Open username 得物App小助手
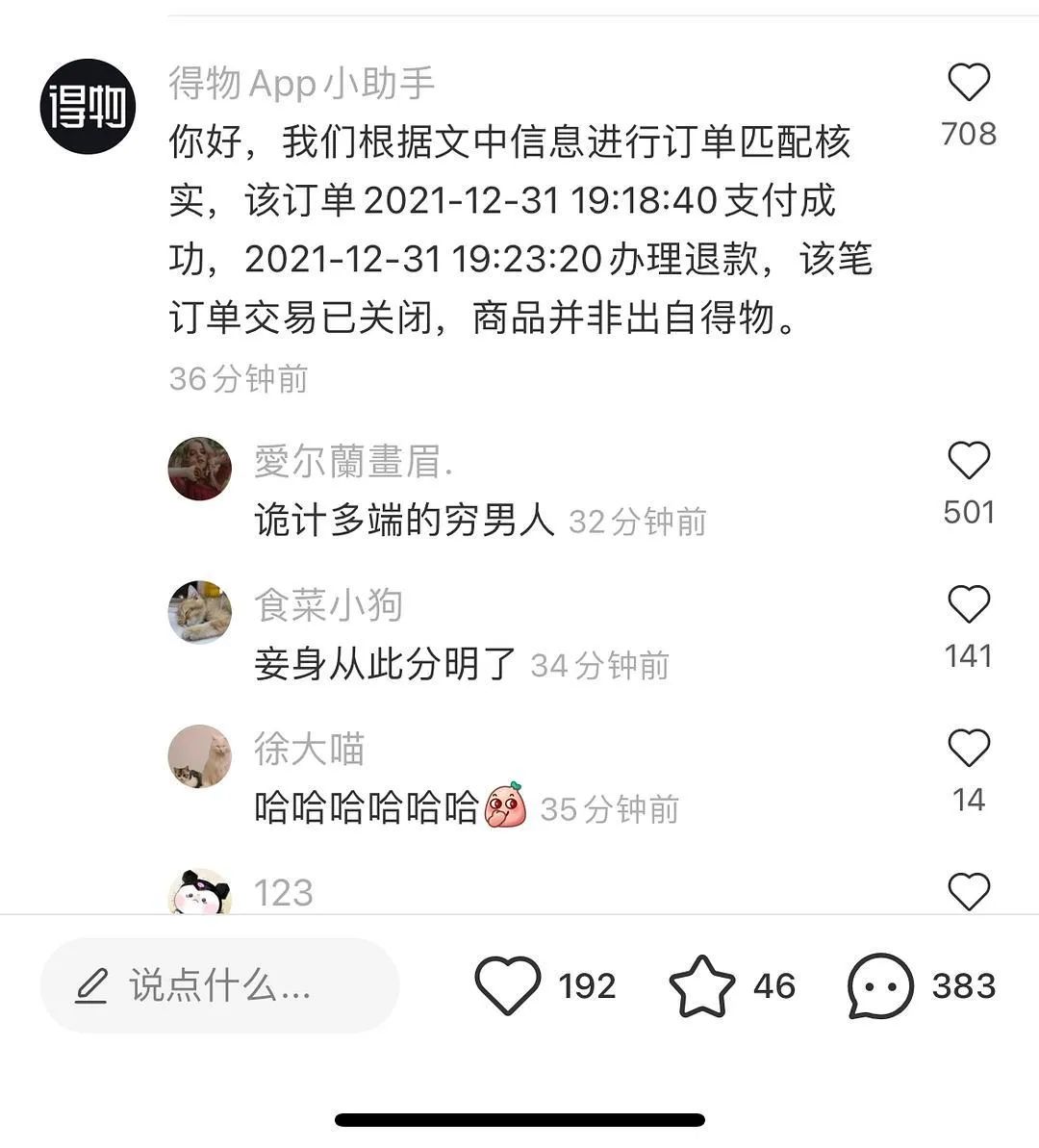 pos(302,84)
